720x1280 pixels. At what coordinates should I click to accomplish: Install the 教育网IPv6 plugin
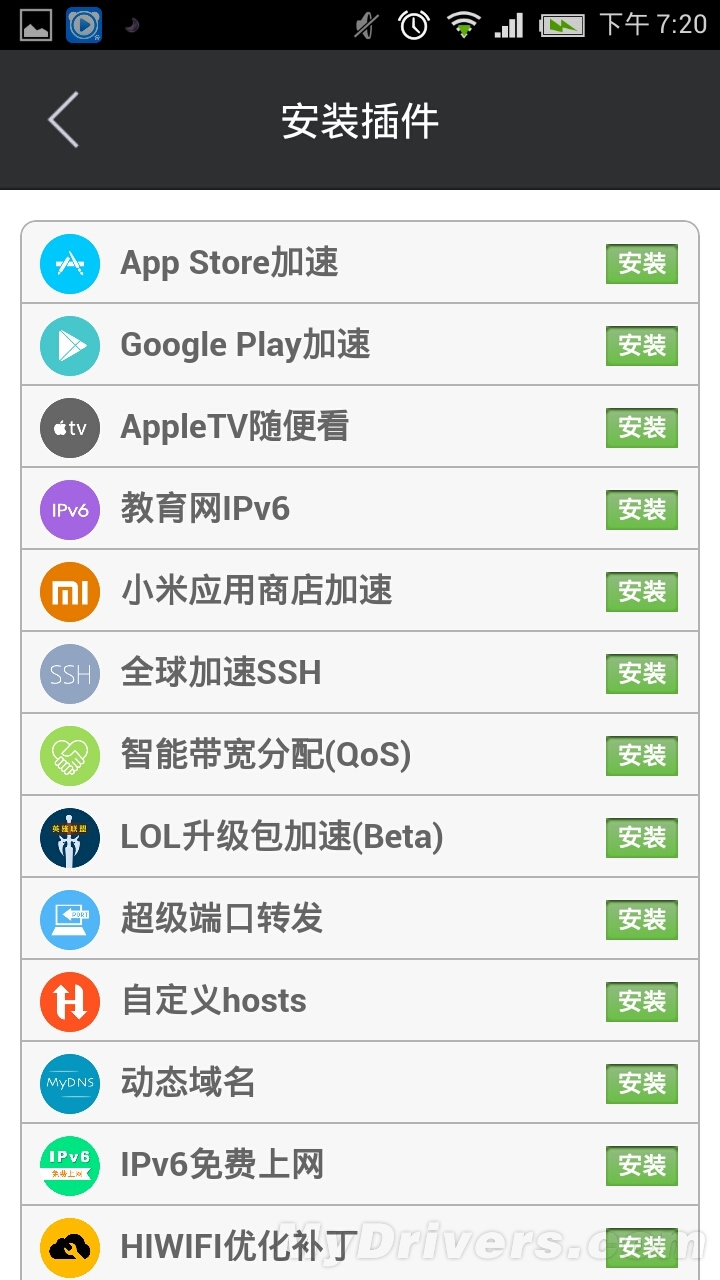click(x=642, y=510)
